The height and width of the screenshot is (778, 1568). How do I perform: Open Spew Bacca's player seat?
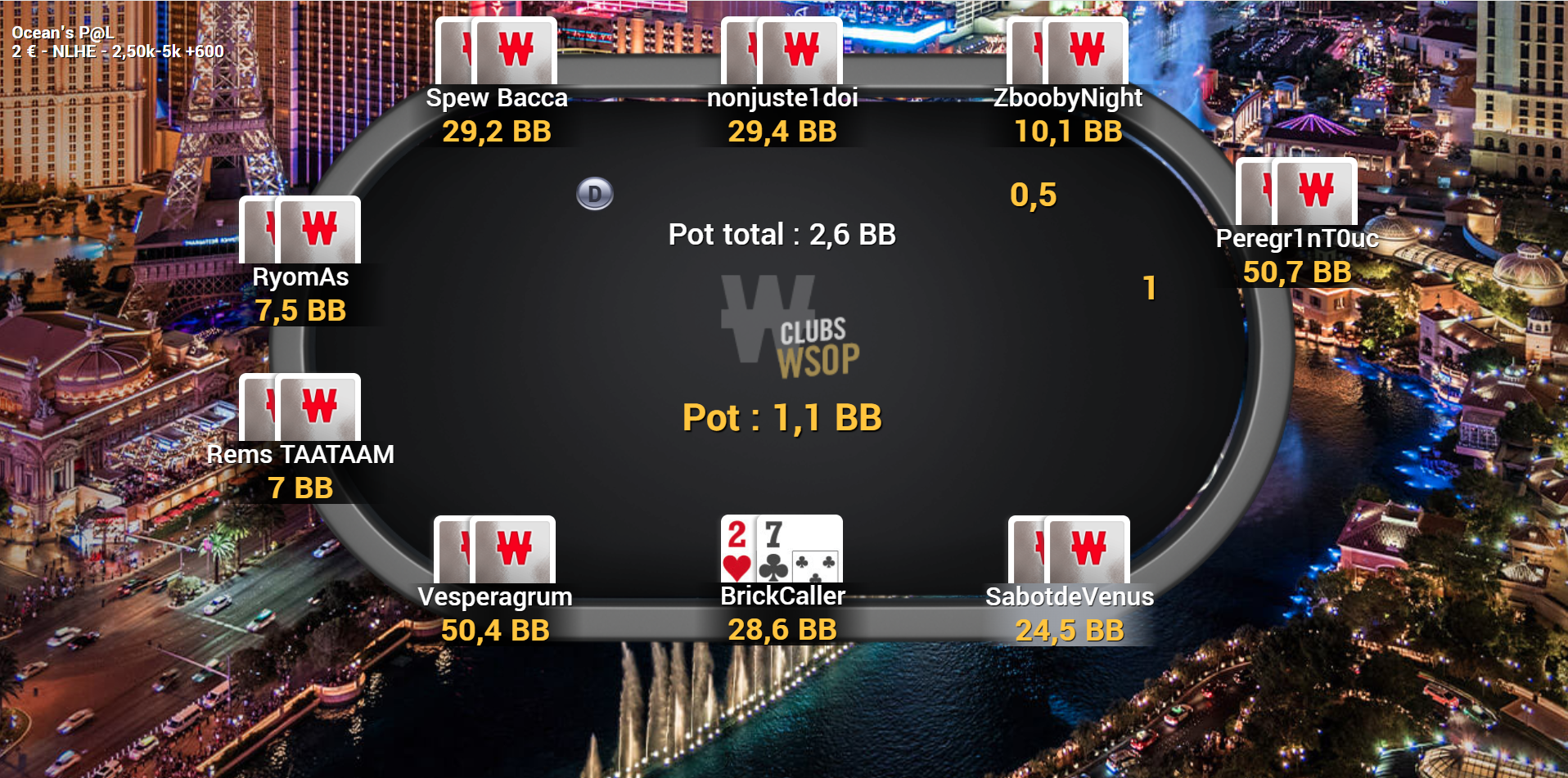497,98
